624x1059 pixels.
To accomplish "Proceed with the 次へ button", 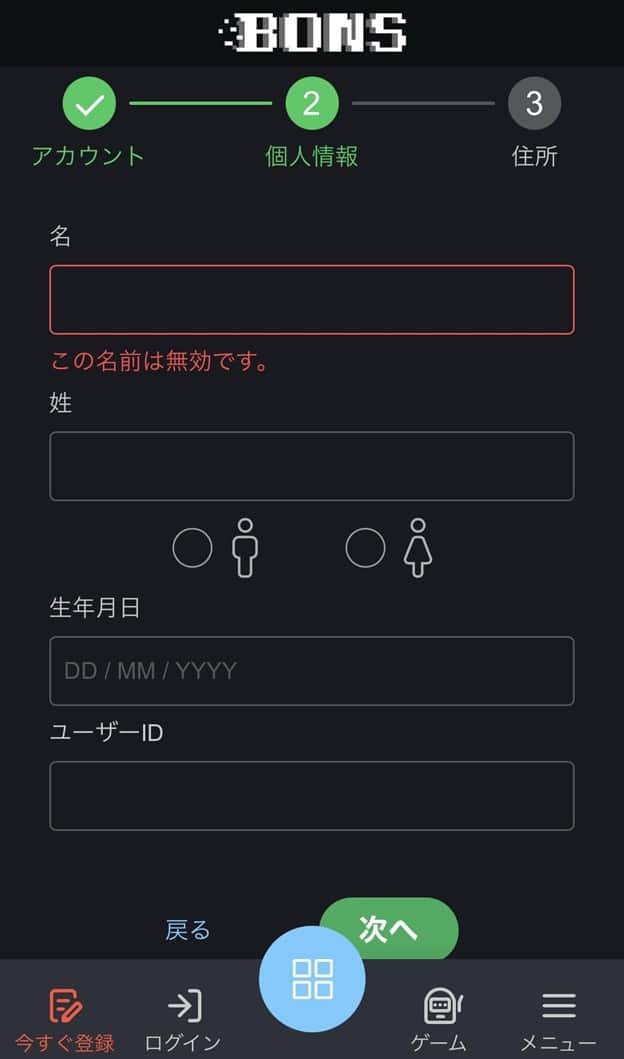I will point(388,929).
